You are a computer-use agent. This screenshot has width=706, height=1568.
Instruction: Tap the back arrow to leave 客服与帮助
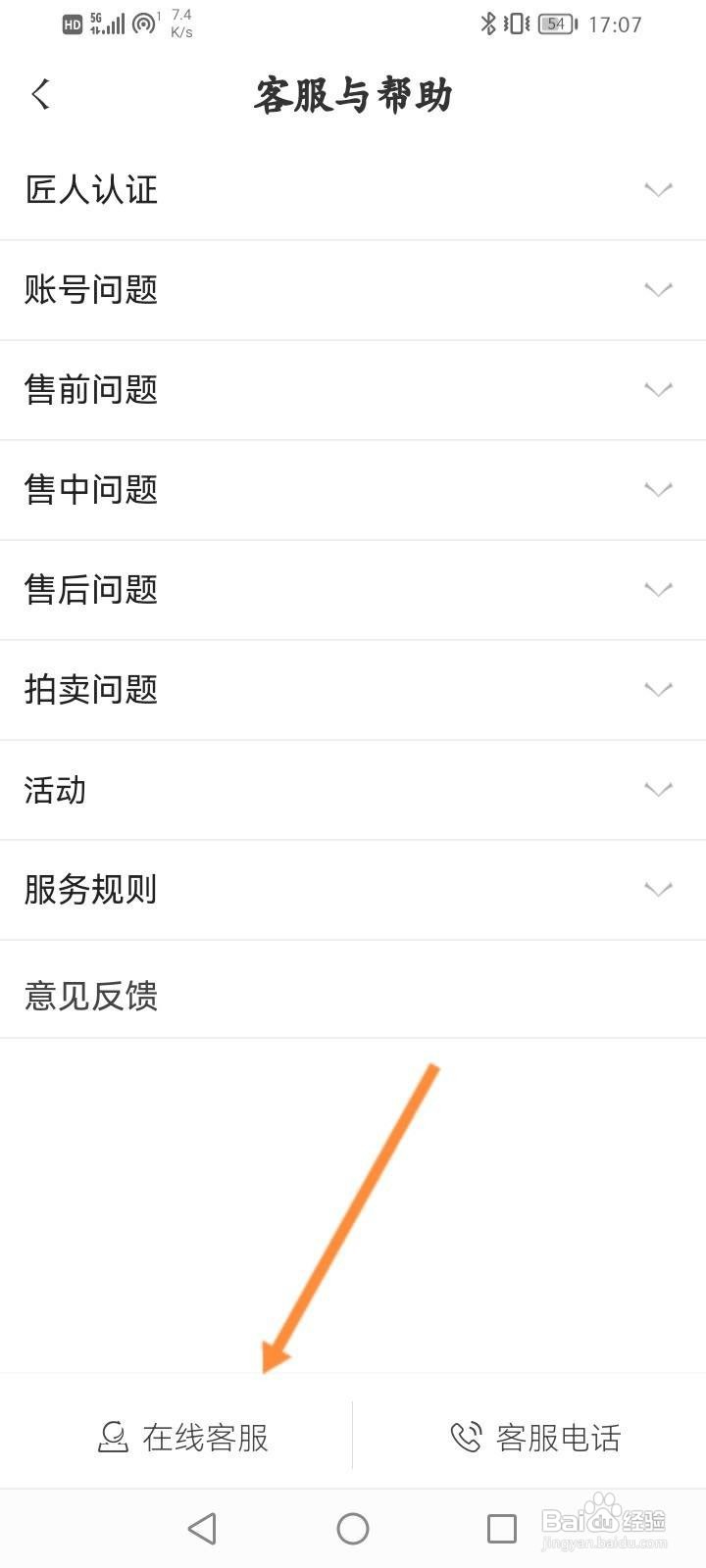(39, 94)
